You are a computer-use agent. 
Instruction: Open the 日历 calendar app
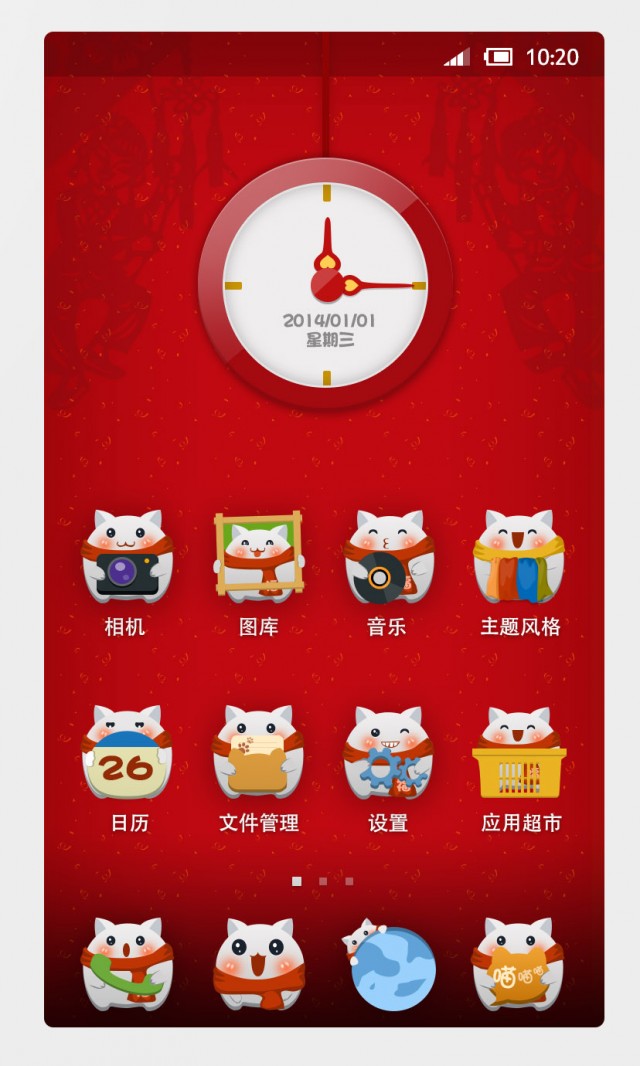[x=126, y=754]
